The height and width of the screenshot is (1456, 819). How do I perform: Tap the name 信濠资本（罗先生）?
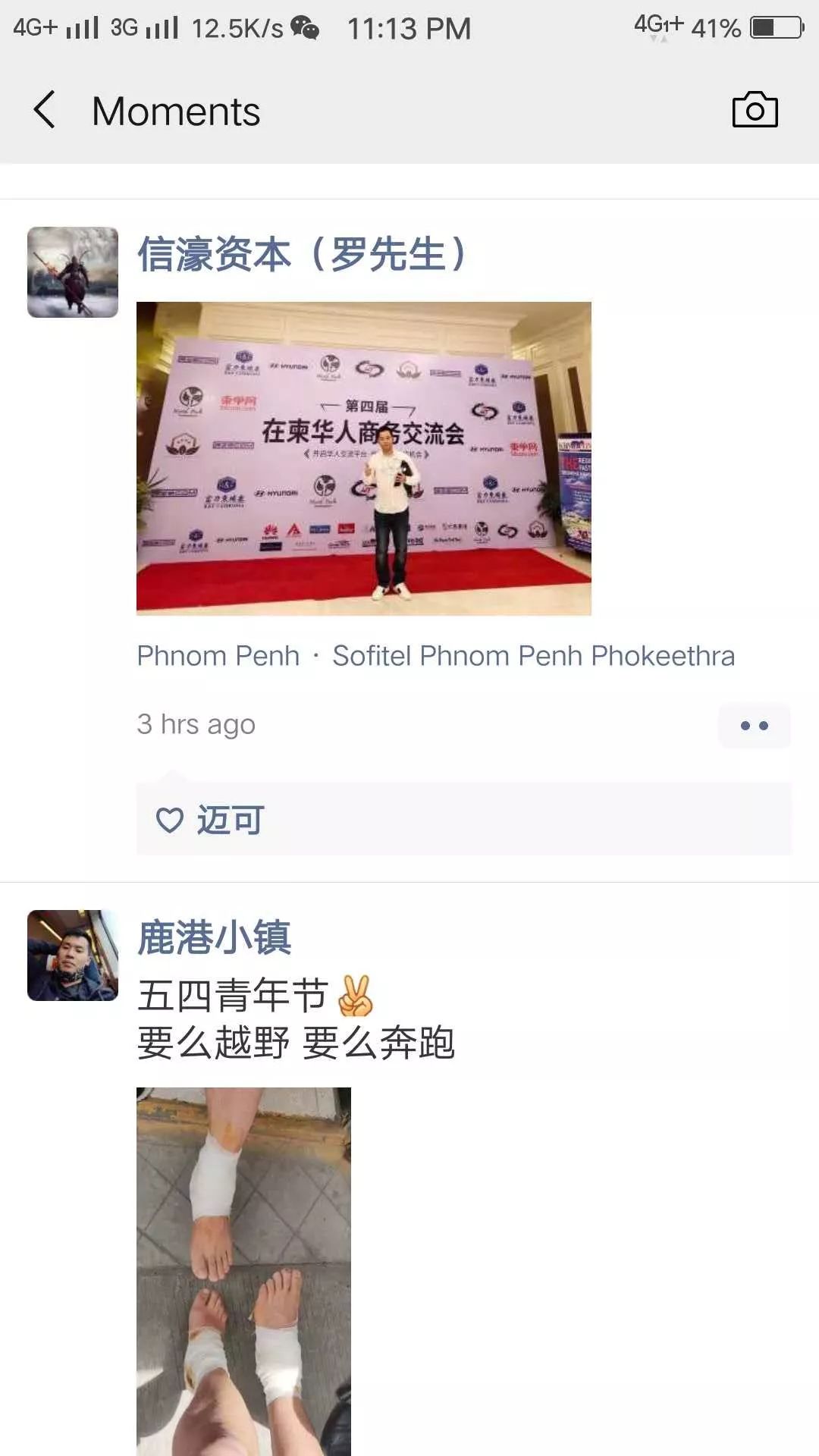coord(301,254)
